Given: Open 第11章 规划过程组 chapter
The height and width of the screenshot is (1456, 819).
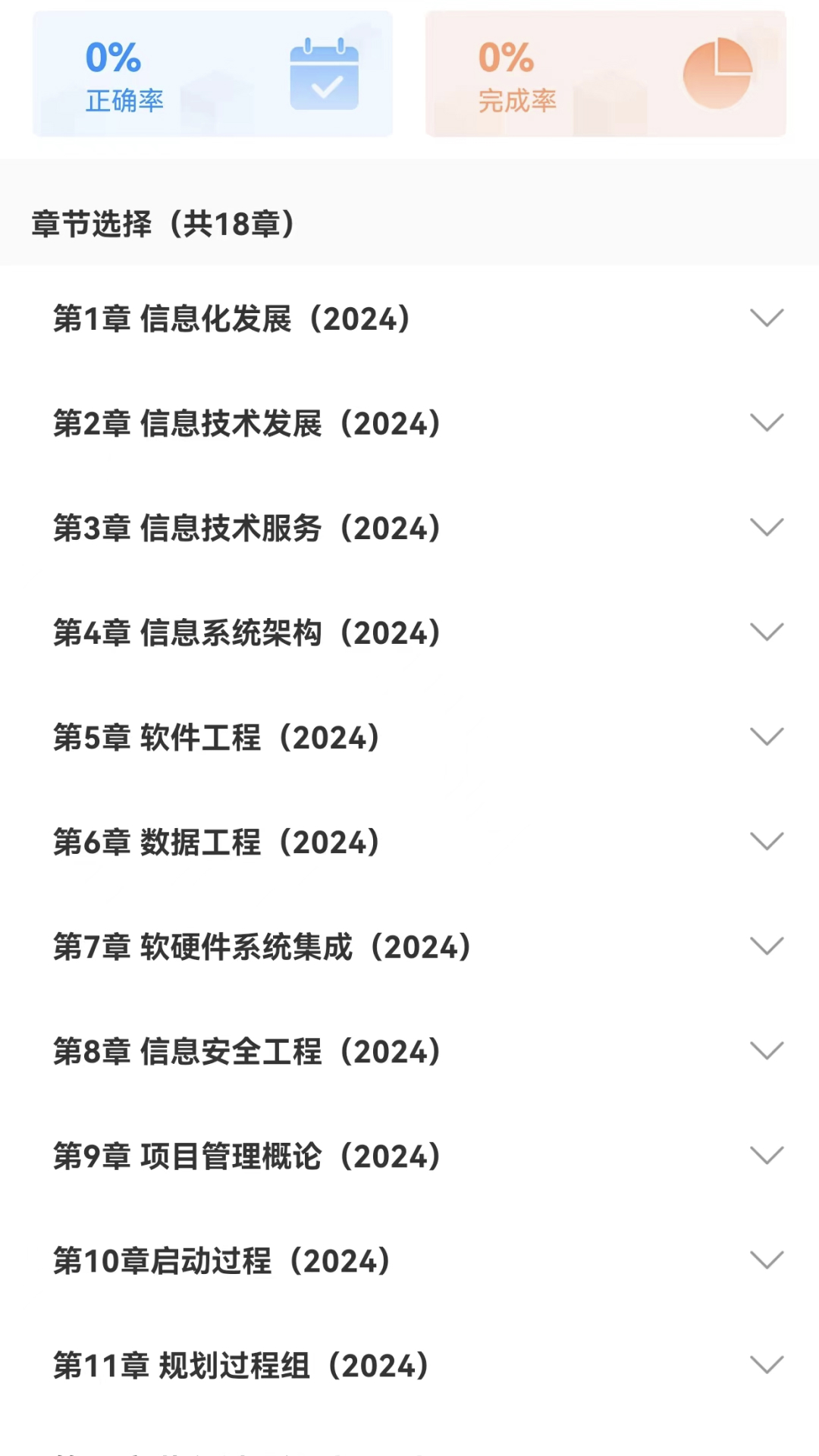Looking at the screenshot, I should coord(241,1365).
